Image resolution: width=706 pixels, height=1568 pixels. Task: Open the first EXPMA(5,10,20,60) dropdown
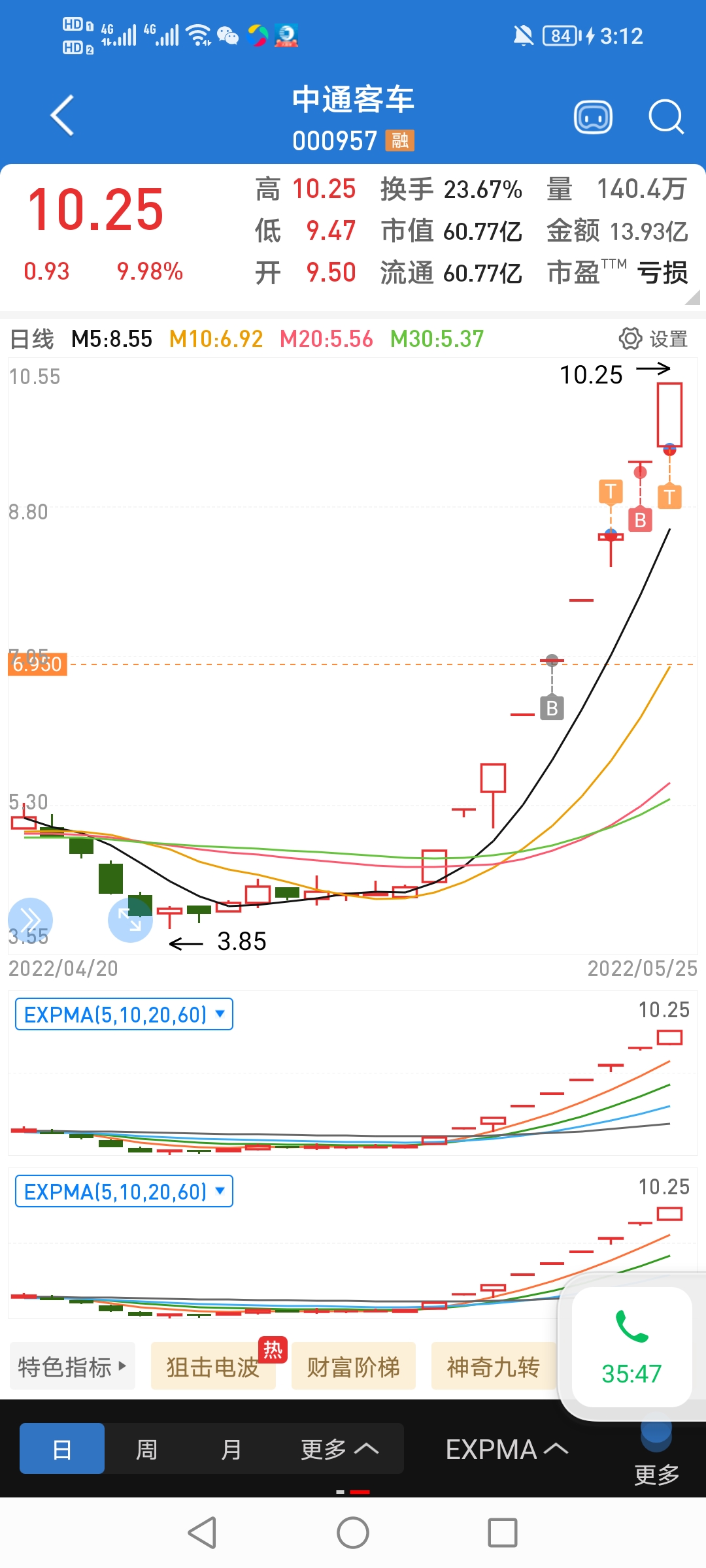point(124,1015)
